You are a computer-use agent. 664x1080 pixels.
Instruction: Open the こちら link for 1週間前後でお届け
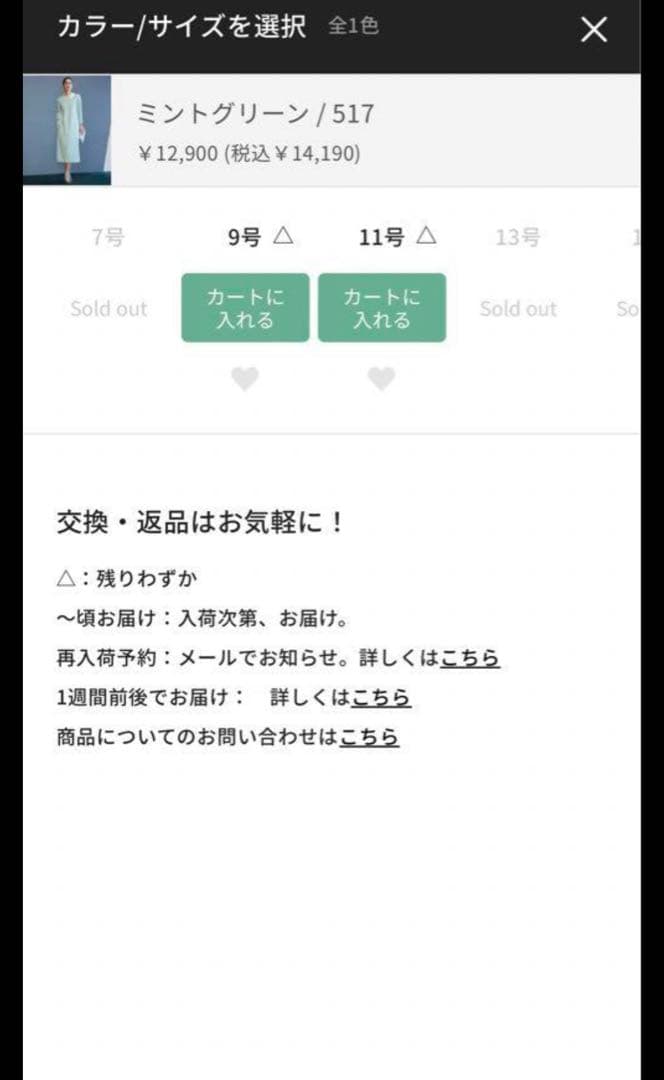coord(381,697)
